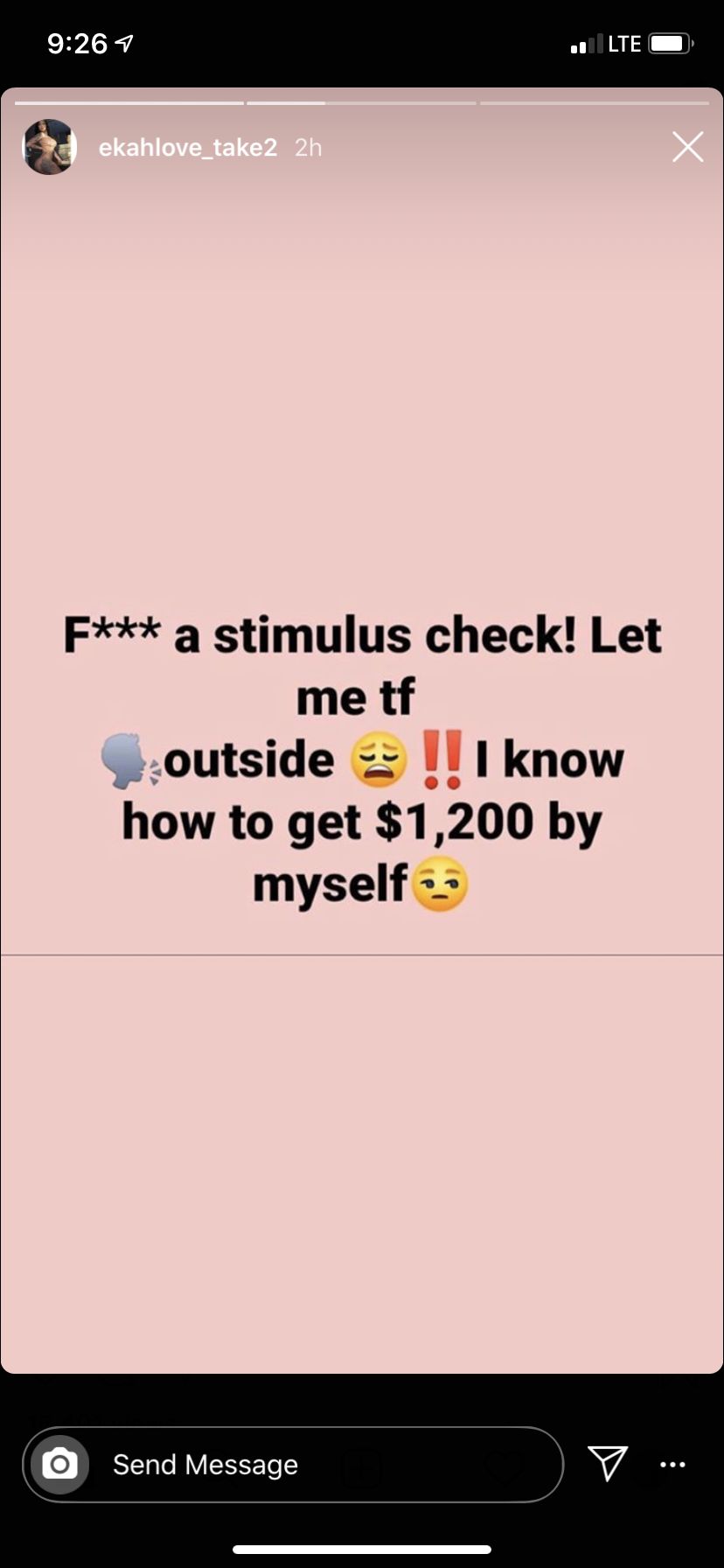Open the three-dot more options

[672, 1465]
